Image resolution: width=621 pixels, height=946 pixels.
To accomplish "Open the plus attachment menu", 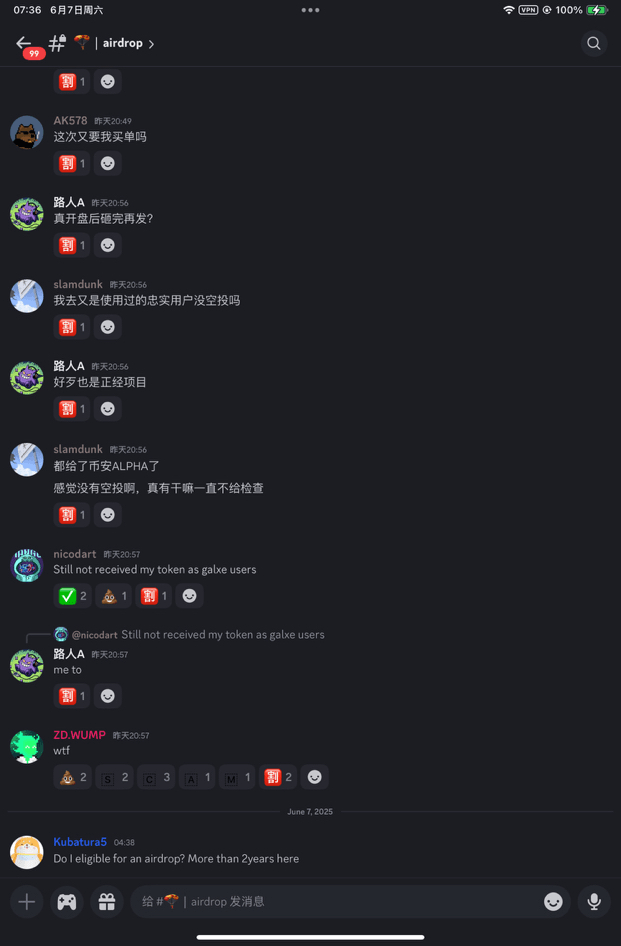I will pos(27,902).
